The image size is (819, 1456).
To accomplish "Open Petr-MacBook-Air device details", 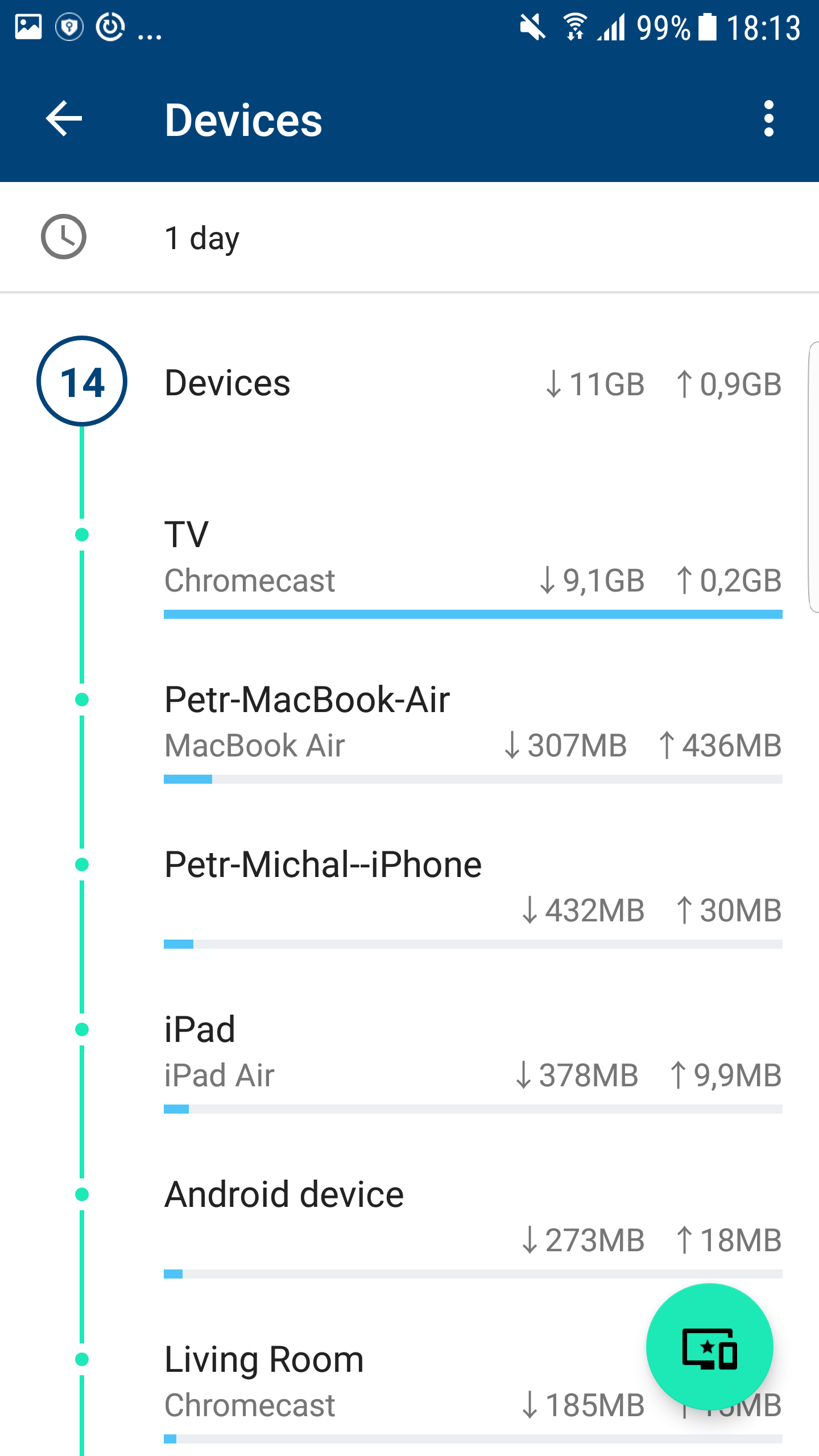I will 409,731.
